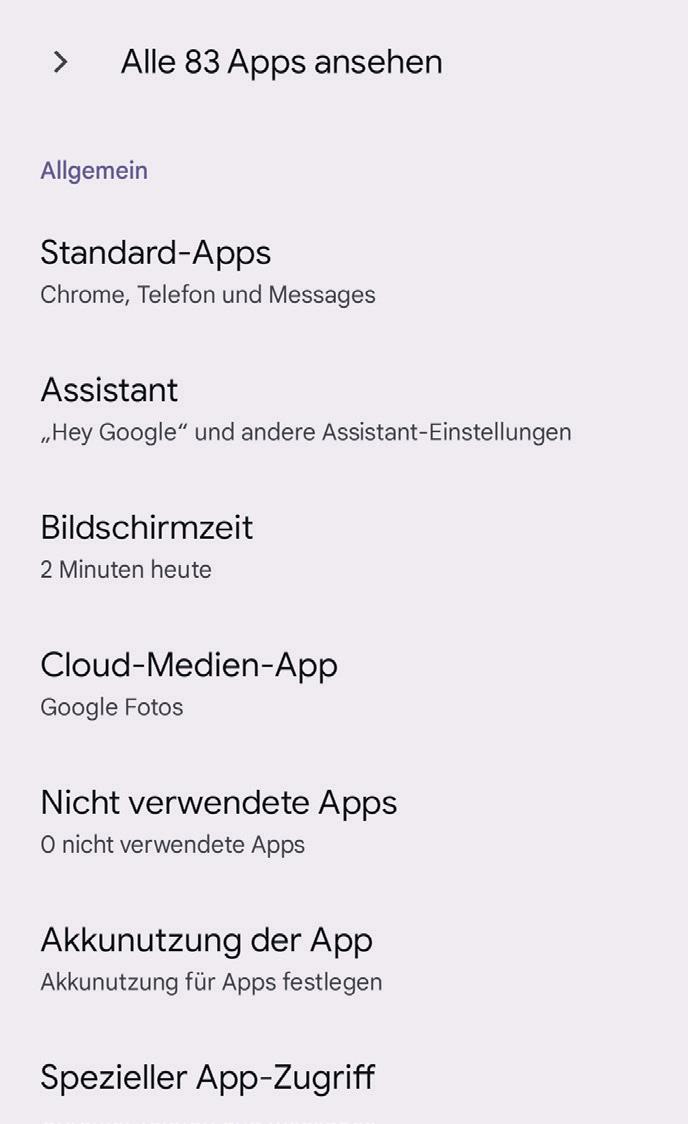Open Alle 83 Apps ansehen
The width and height of the screenshot is (688, 1124).
pyautogui.click(x=281, y=62)
